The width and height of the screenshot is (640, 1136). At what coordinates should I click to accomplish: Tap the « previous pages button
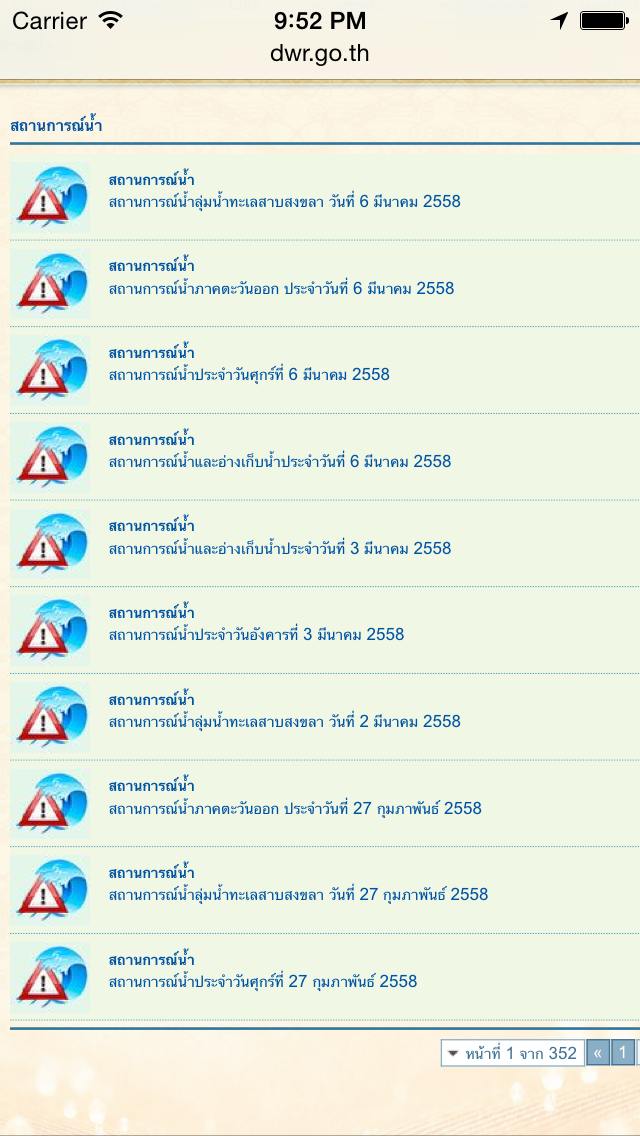597,1053
